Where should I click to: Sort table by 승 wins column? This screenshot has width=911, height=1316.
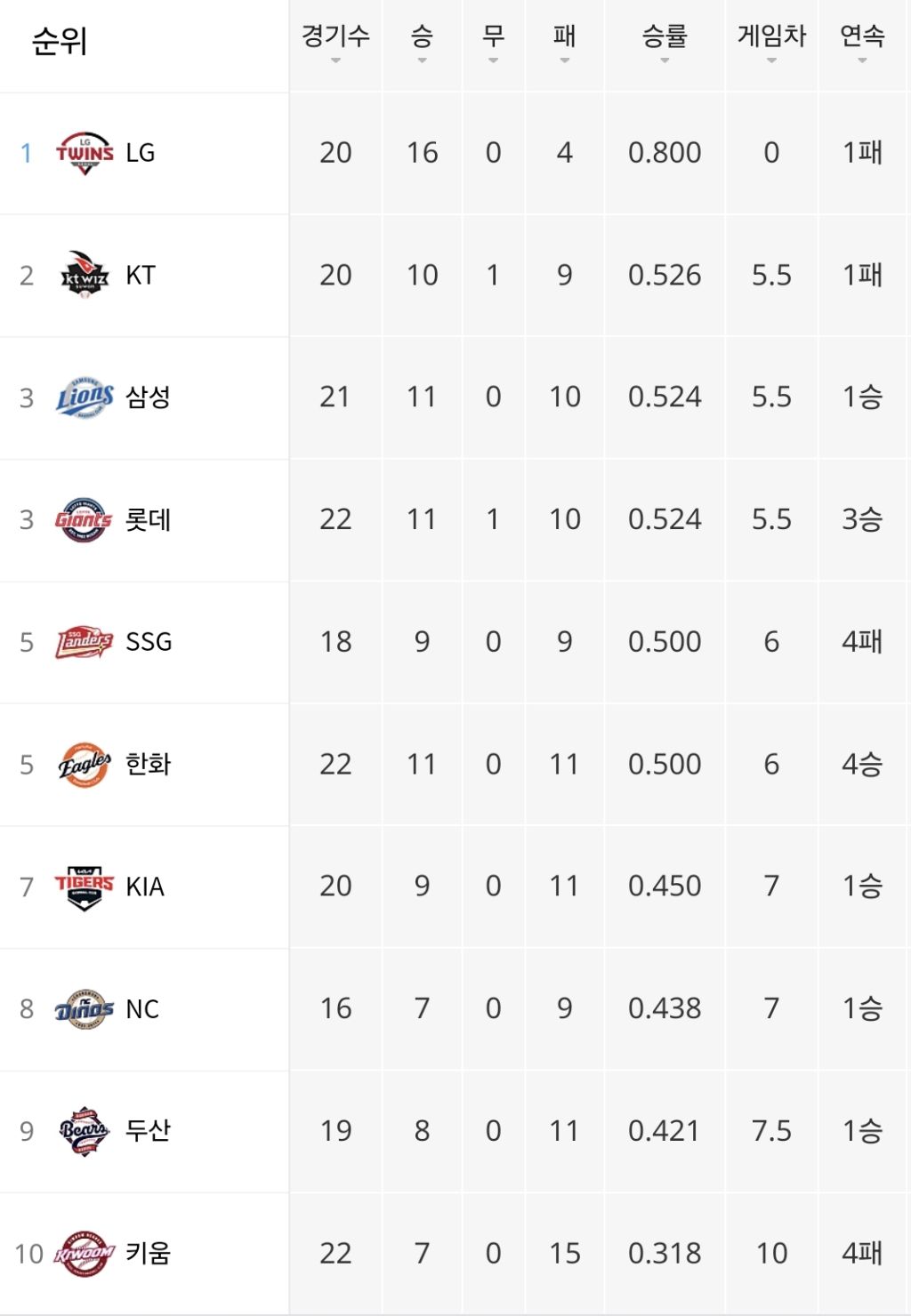click(422, 44)
